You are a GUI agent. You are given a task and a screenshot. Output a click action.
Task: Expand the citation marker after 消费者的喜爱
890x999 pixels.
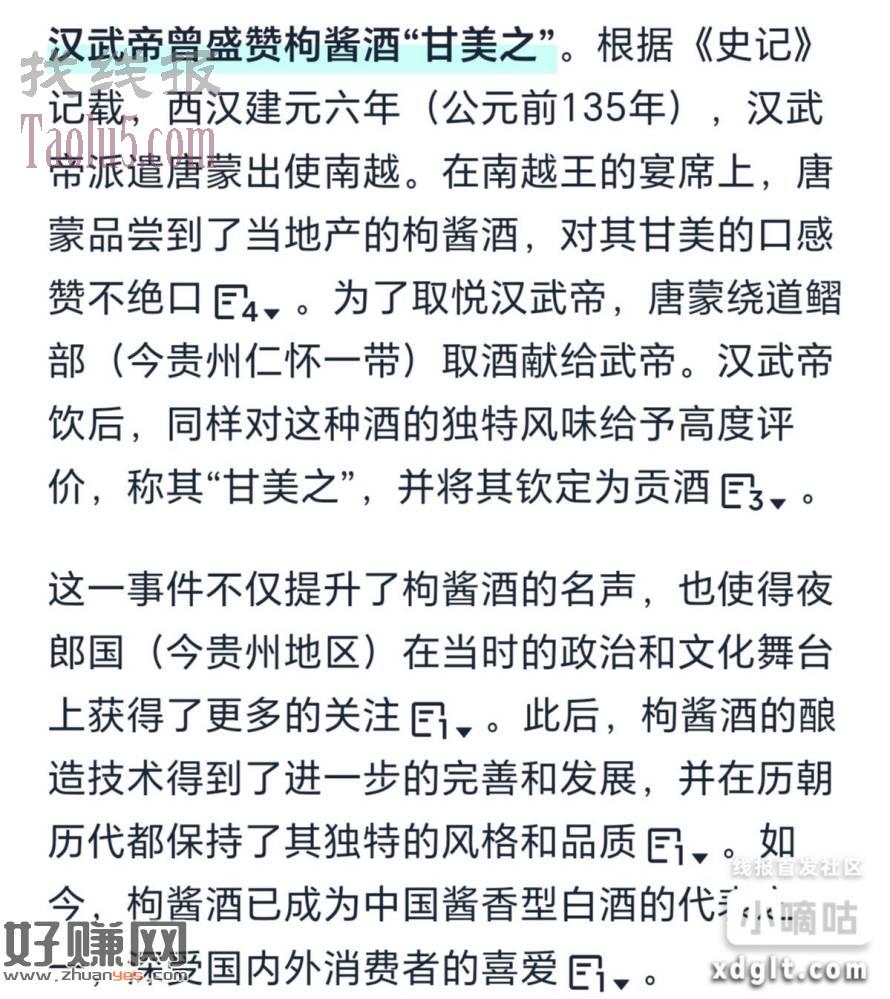(597, 973)
